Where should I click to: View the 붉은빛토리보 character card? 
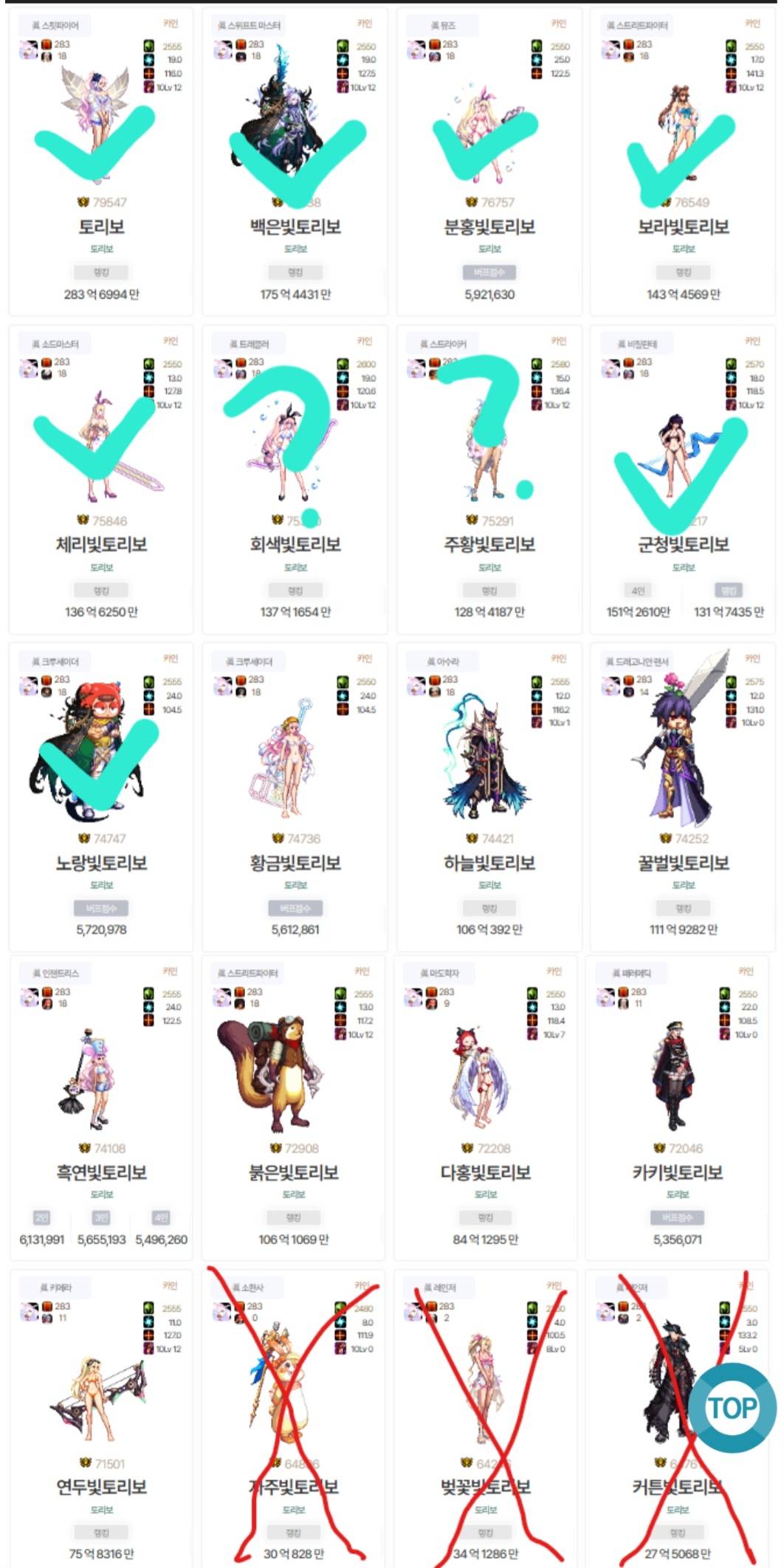click(294, 1172)
